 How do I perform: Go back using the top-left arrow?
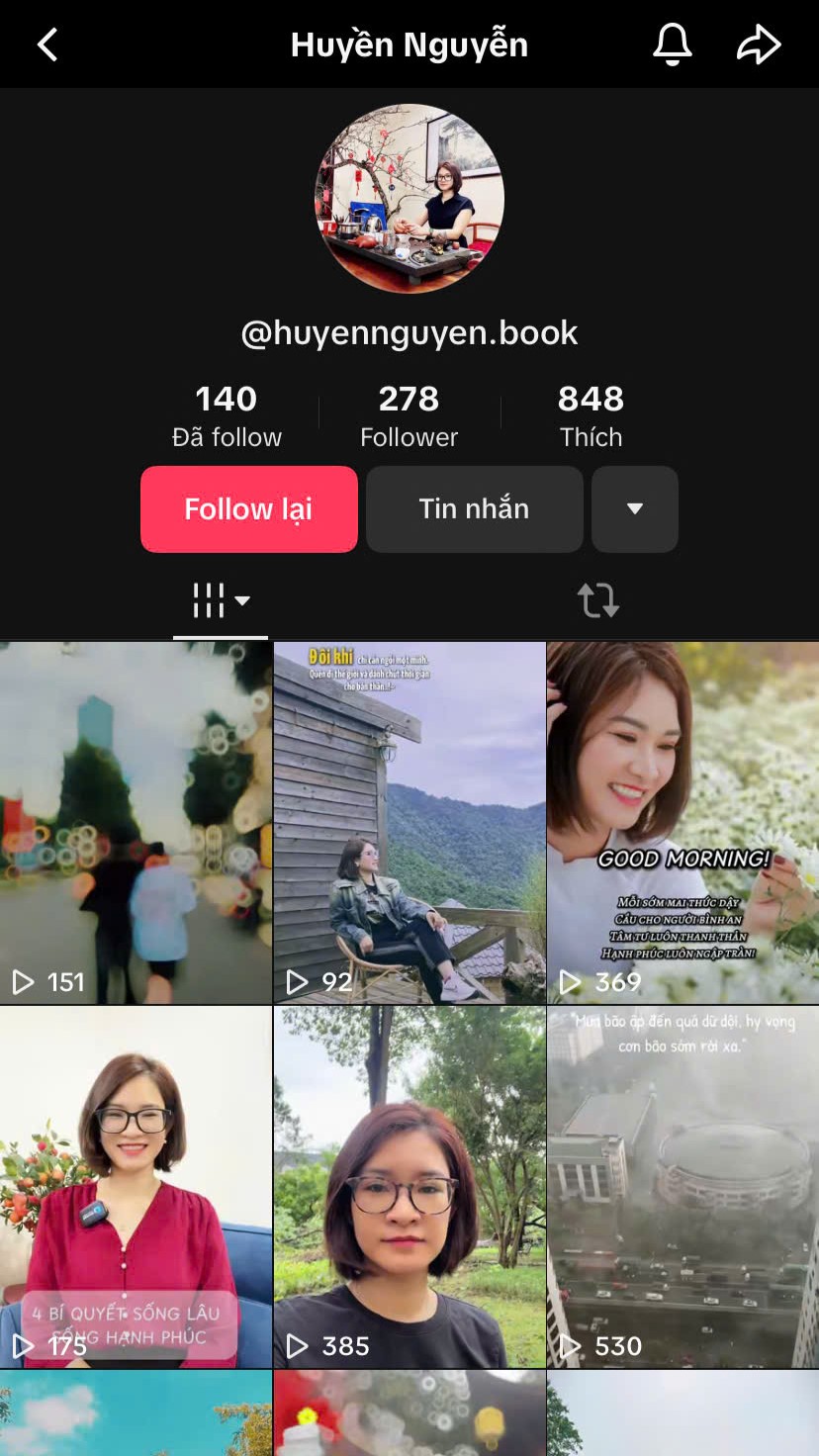click(x=47, y=45)
